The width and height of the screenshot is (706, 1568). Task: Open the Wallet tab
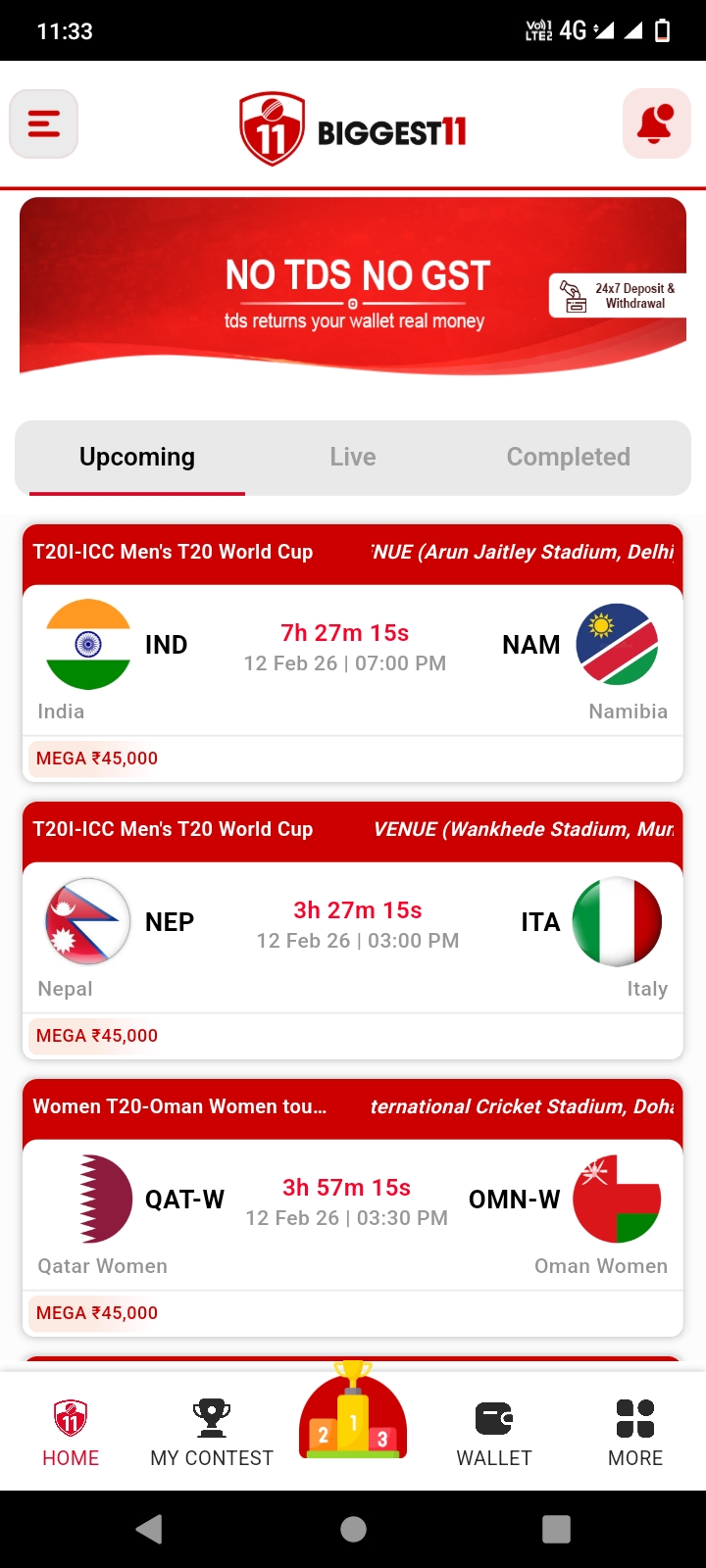point(494,1433)
